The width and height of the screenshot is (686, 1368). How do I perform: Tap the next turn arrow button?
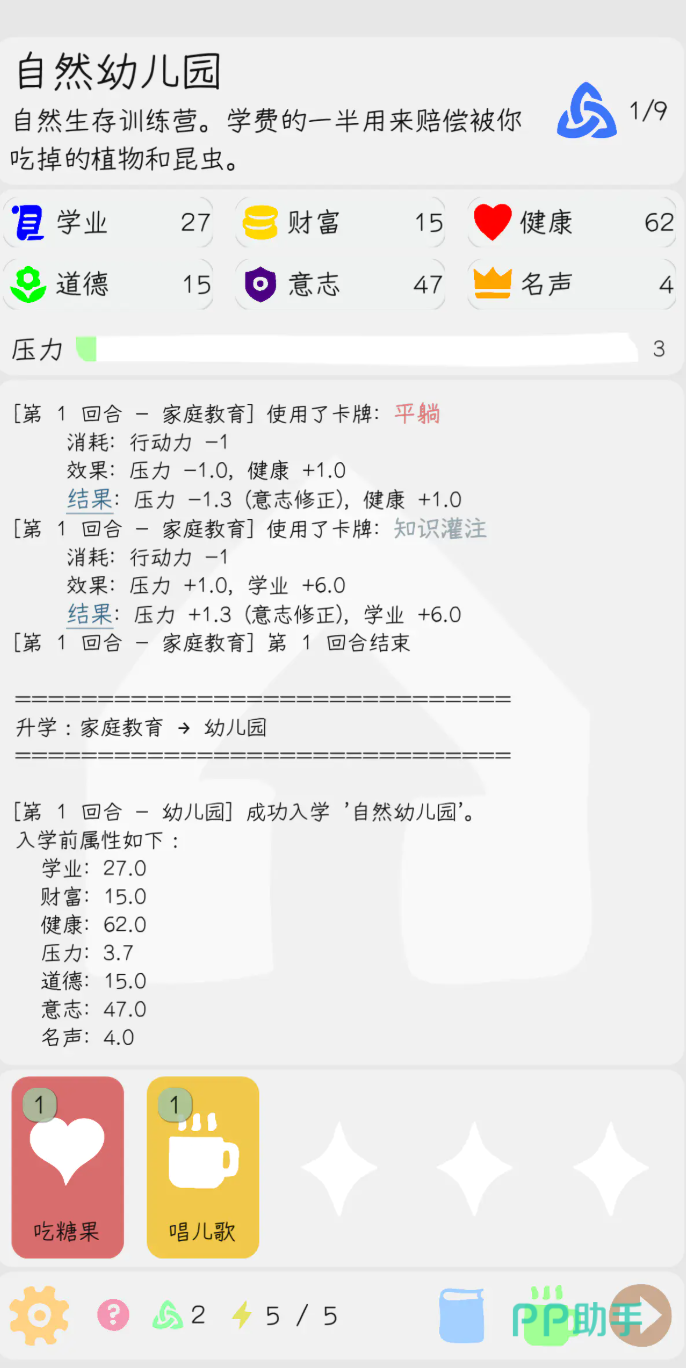click(x=641, y=1315)
